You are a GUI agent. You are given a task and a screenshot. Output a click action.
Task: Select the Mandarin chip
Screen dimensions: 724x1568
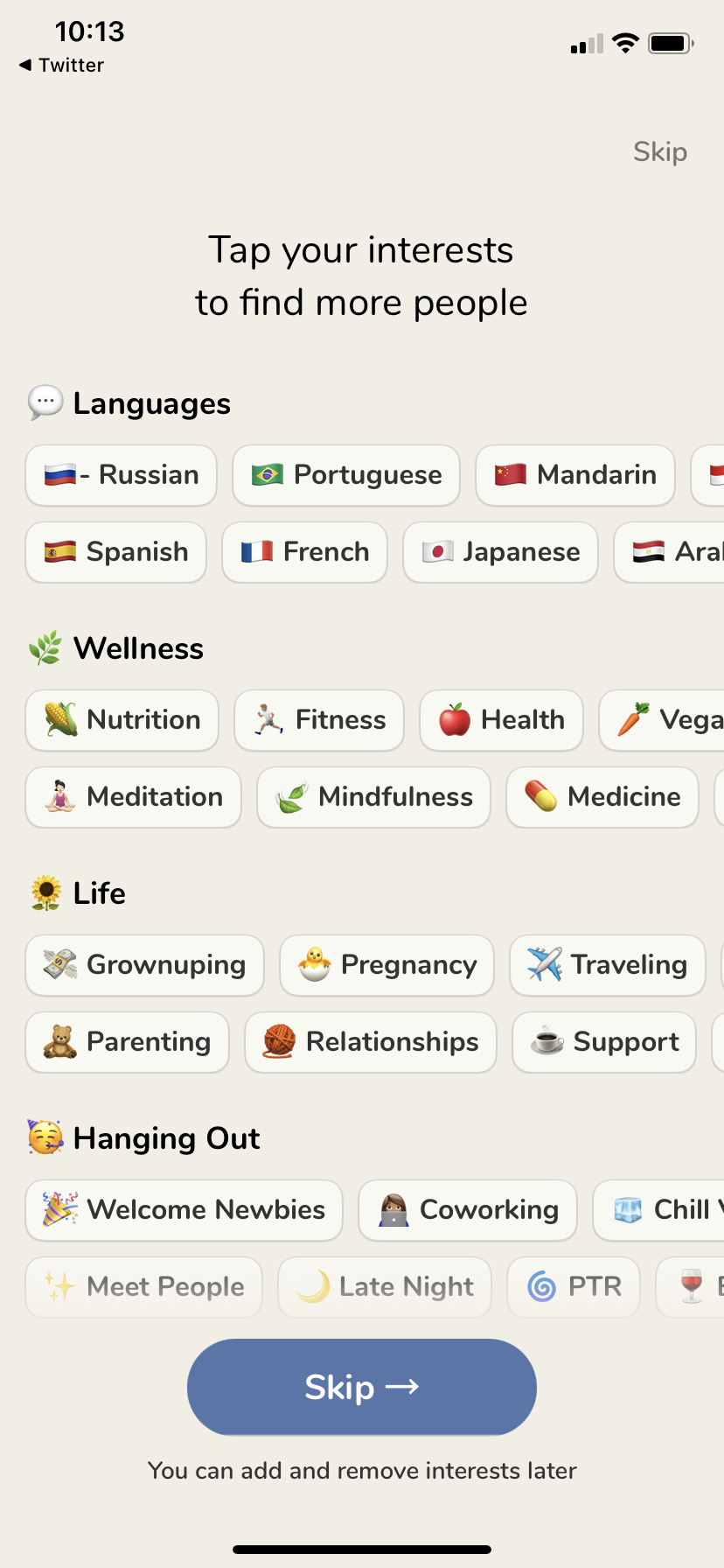coord(575,475)
